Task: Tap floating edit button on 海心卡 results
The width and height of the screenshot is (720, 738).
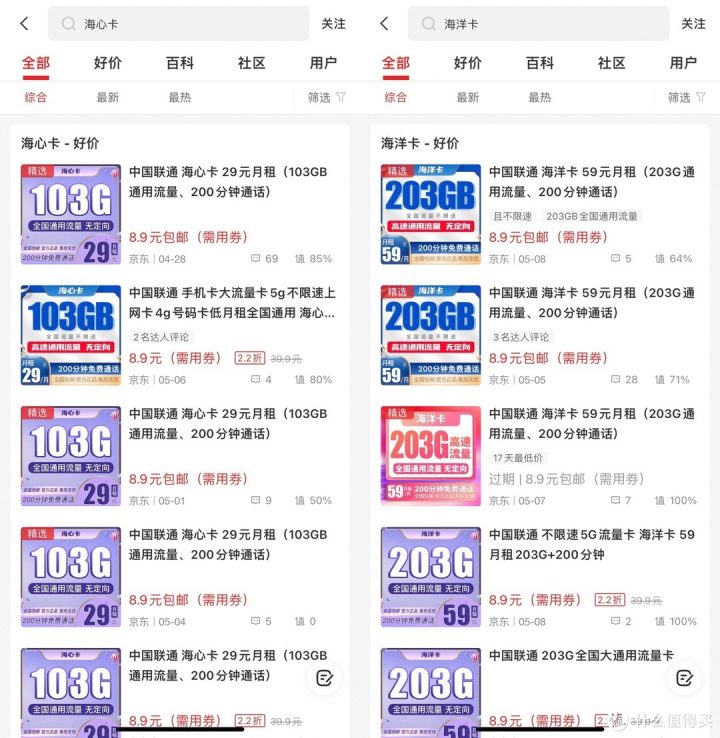Action: click(324, 678)
